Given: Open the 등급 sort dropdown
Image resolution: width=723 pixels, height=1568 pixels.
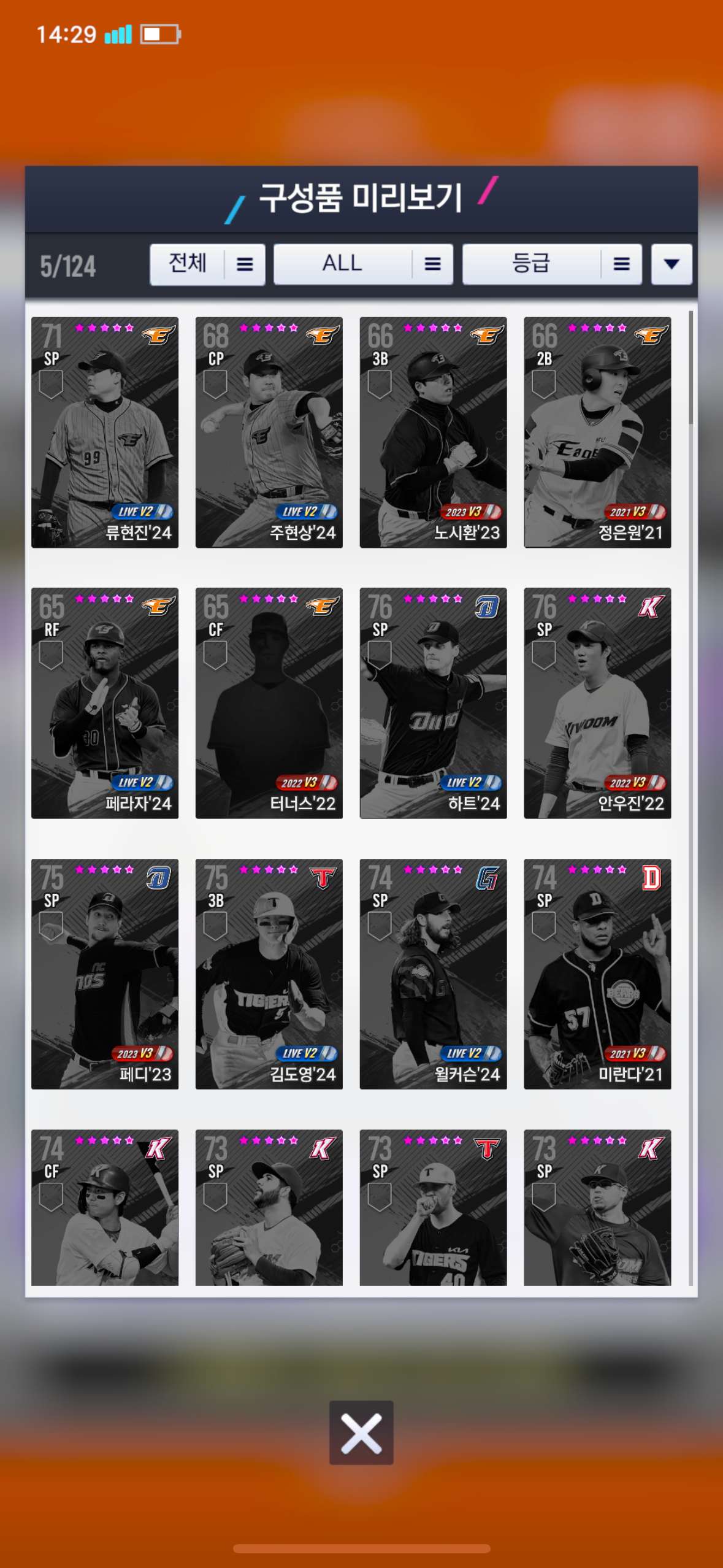Looking at the screenshot, I should coord(552,264).
